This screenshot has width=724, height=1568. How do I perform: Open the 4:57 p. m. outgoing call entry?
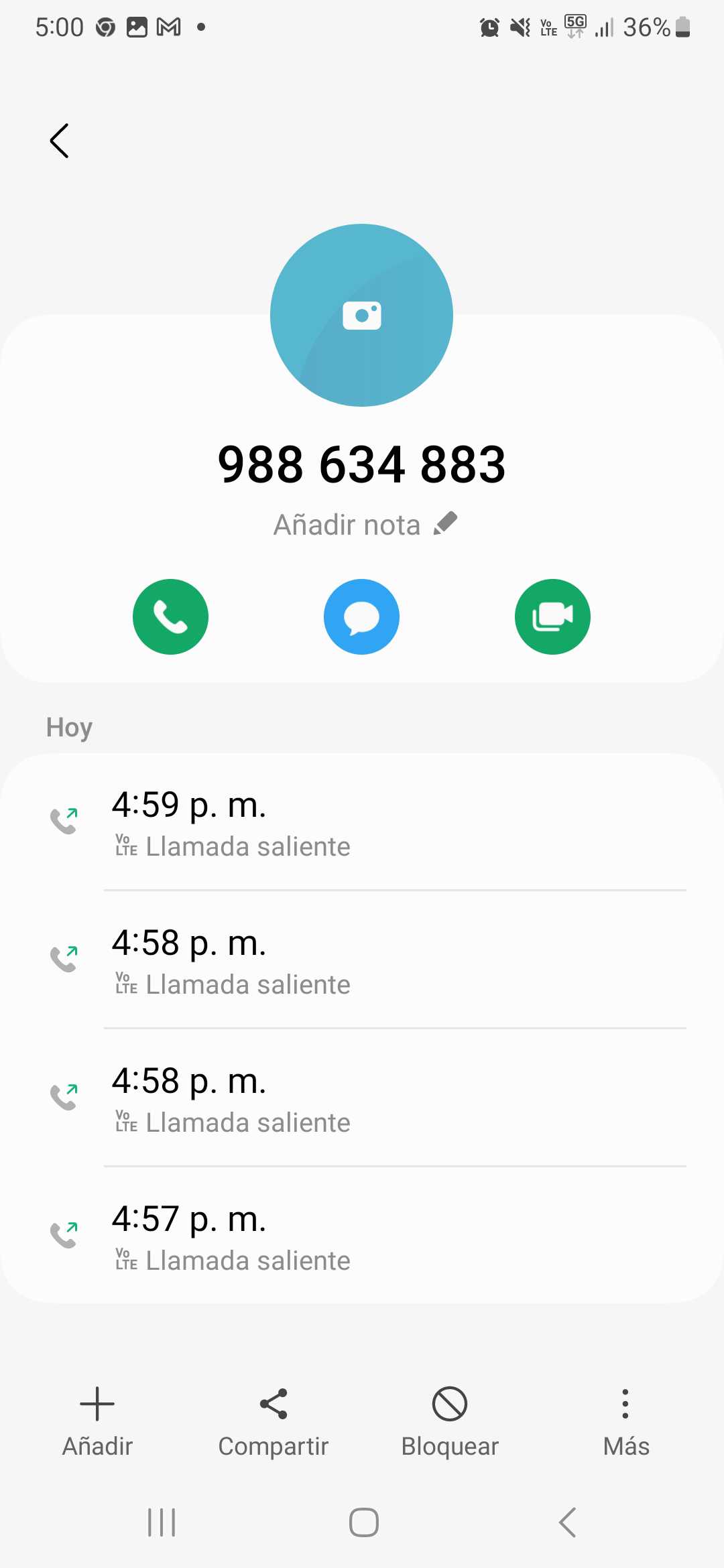click(362, 1237)
